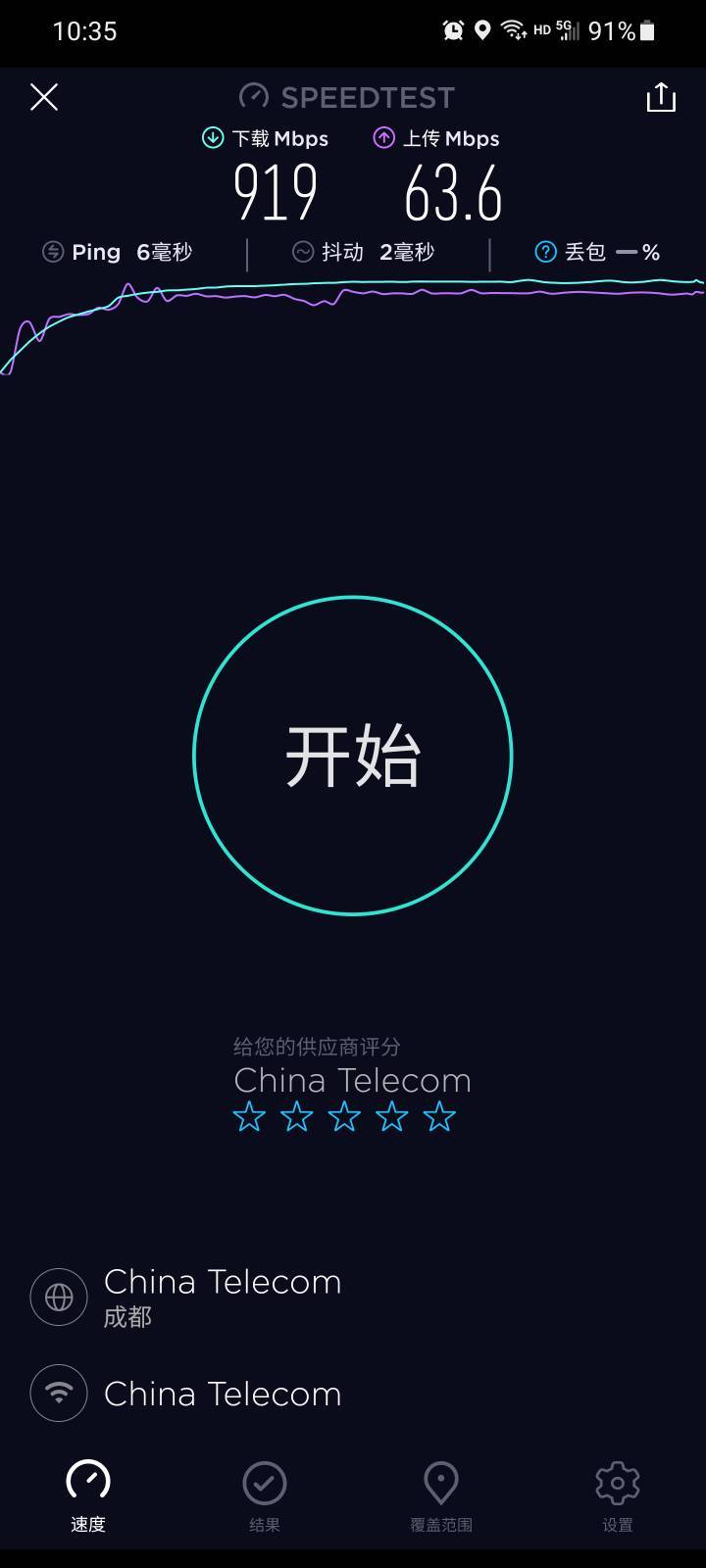The height and width of the screenshot is (1568, 706).
Task: Switch to the 结果 tab
Action: (265, 1497)
